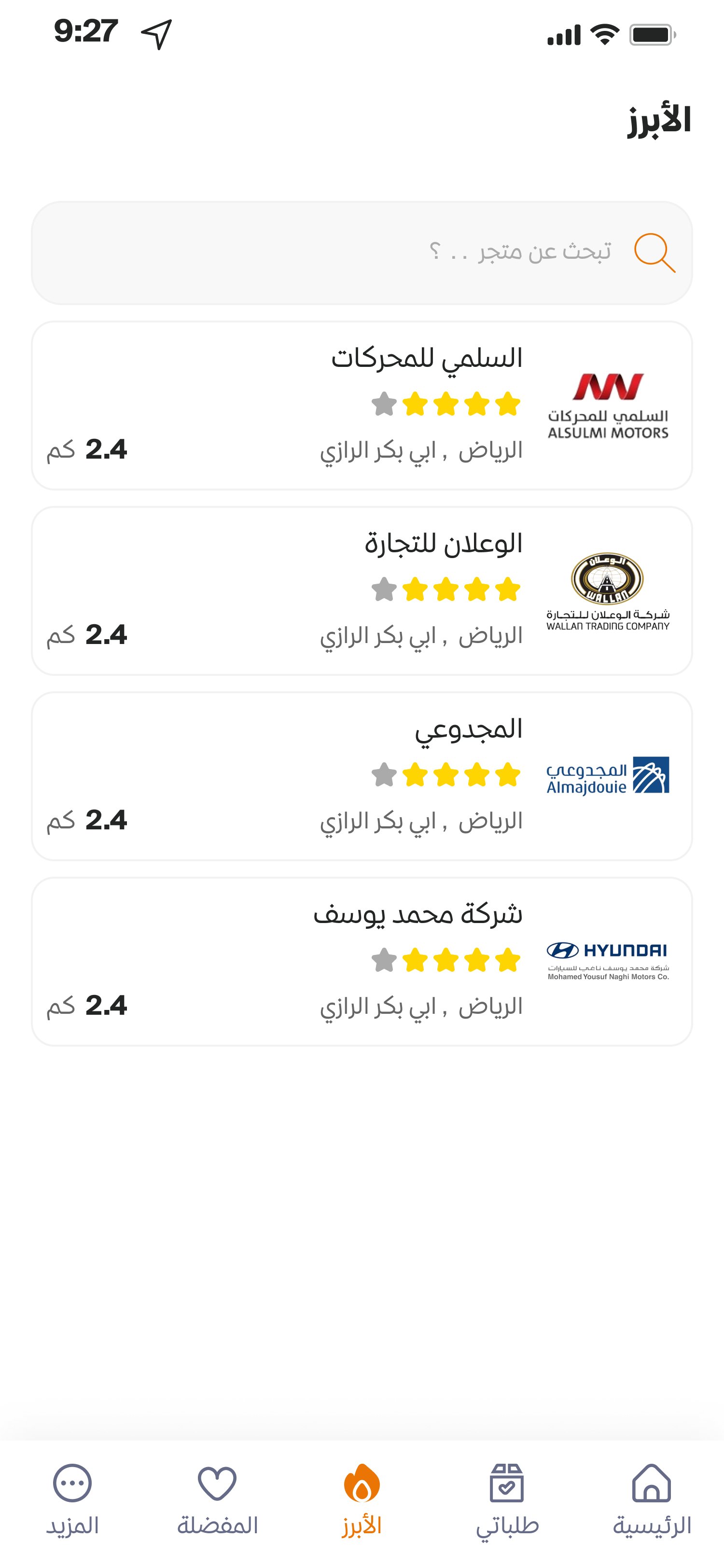The height and width of the screenshot is (1568, 724).
Task: Open the المجدوعي store card
Action: coord(362,776)
